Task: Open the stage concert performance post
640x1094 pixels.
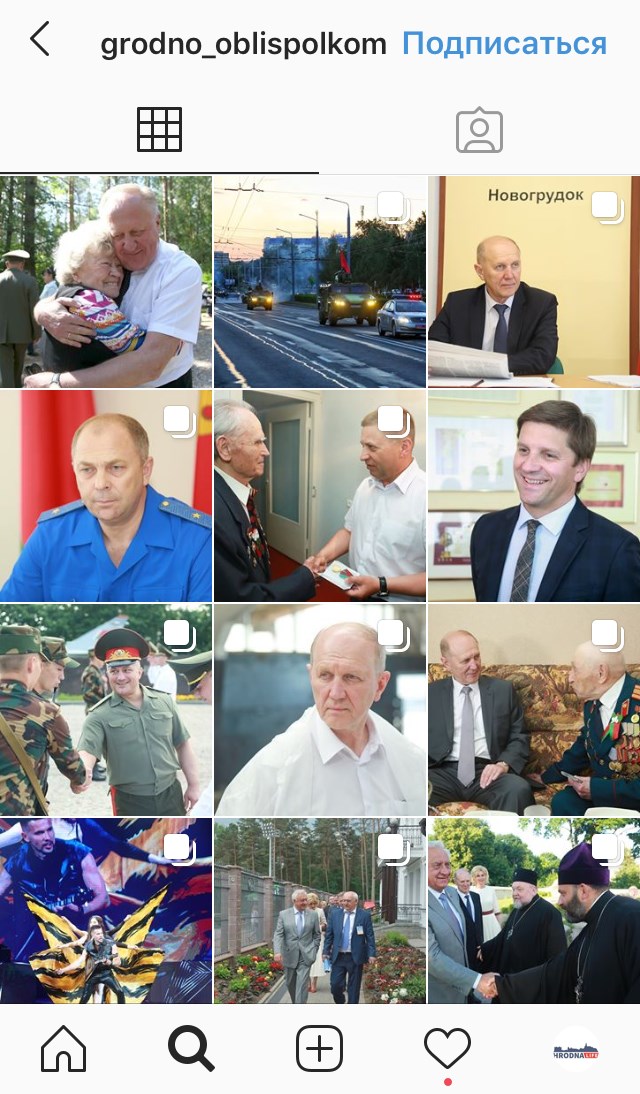Action: pyautogui.click(x=106, y=910)
